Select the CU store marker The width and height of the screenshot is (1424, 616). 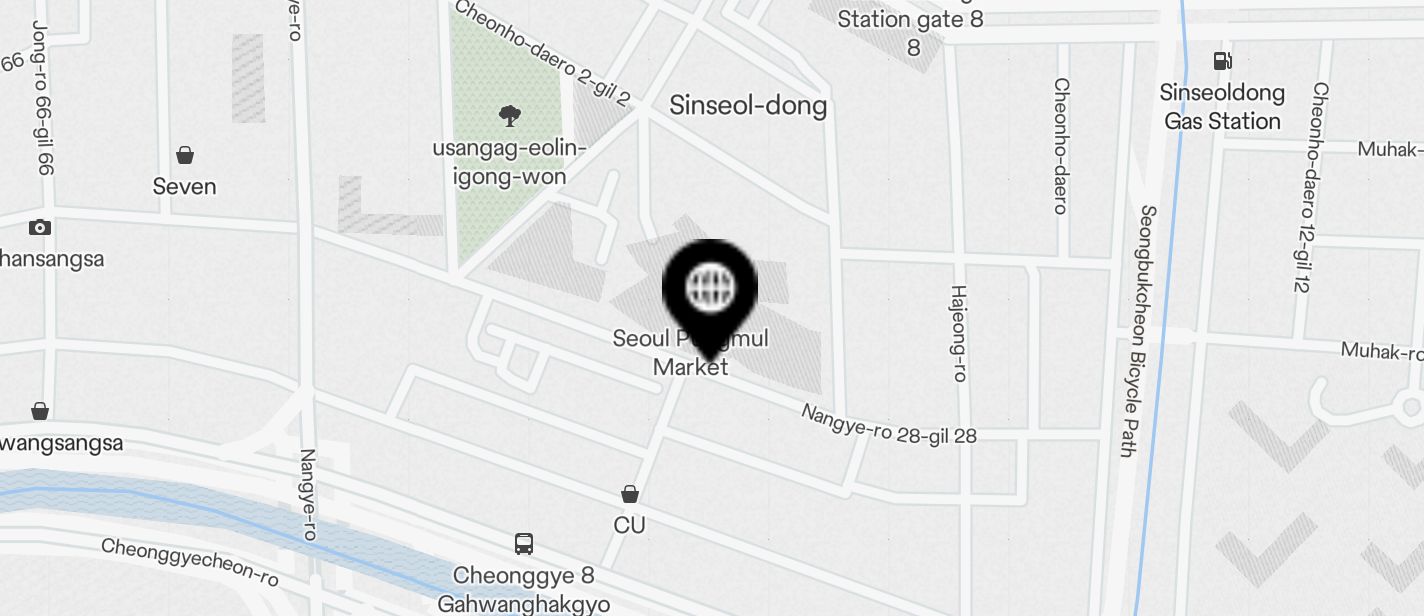coord(630,494)
